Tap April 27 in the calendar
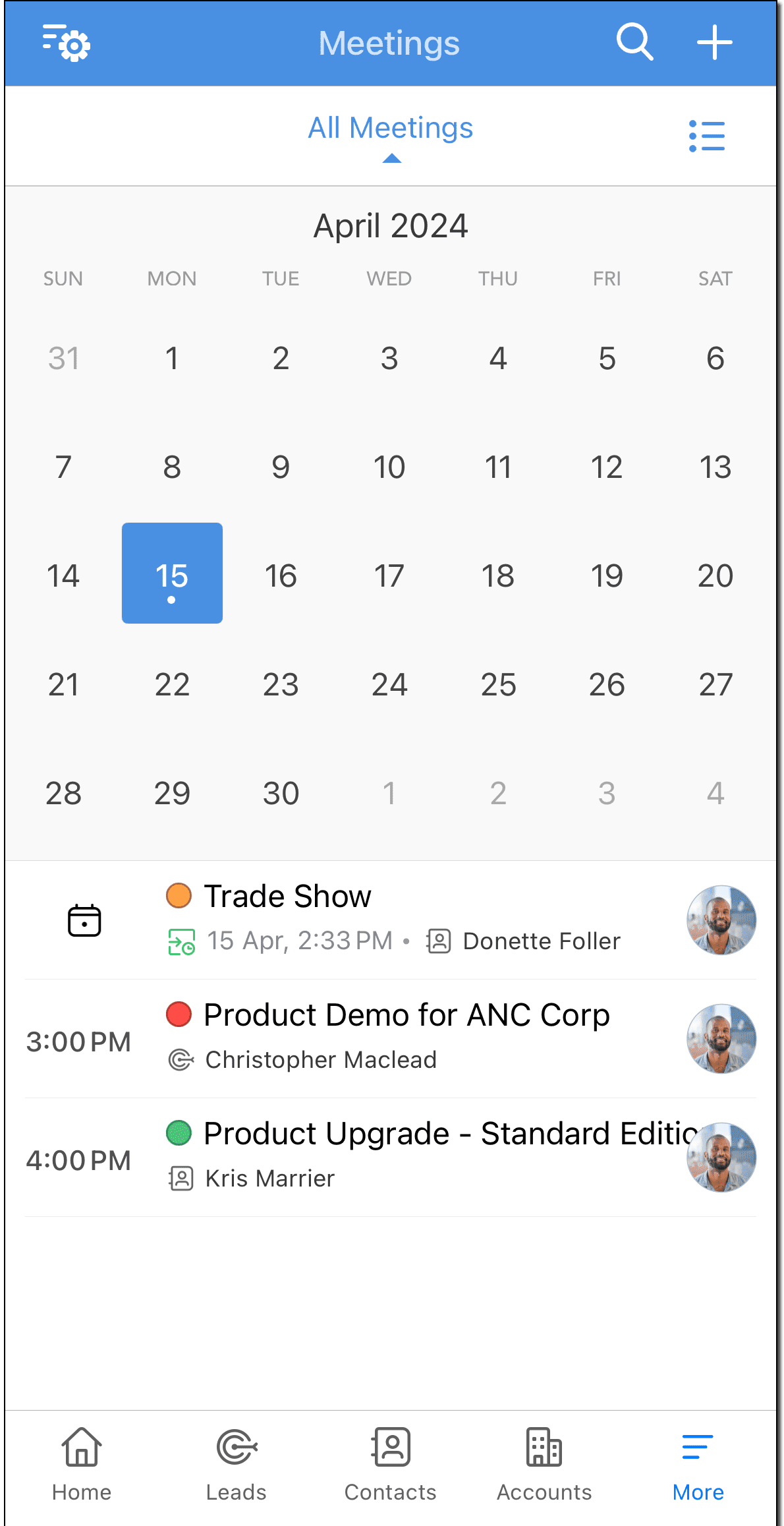This screenshot has width=784, height=1526. [715, 684]
